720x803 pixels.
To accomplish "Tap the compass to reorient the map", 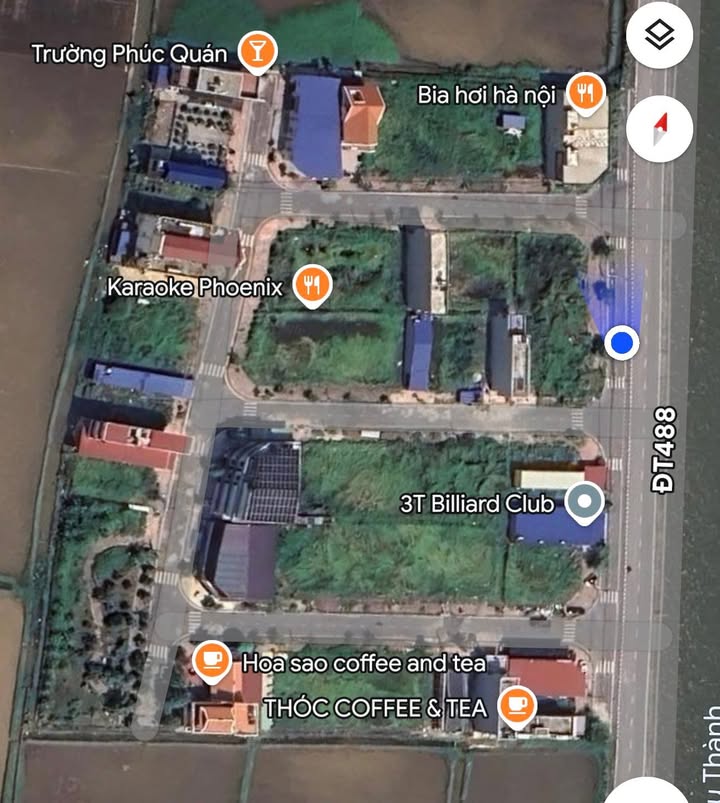I will pos(659,130).
